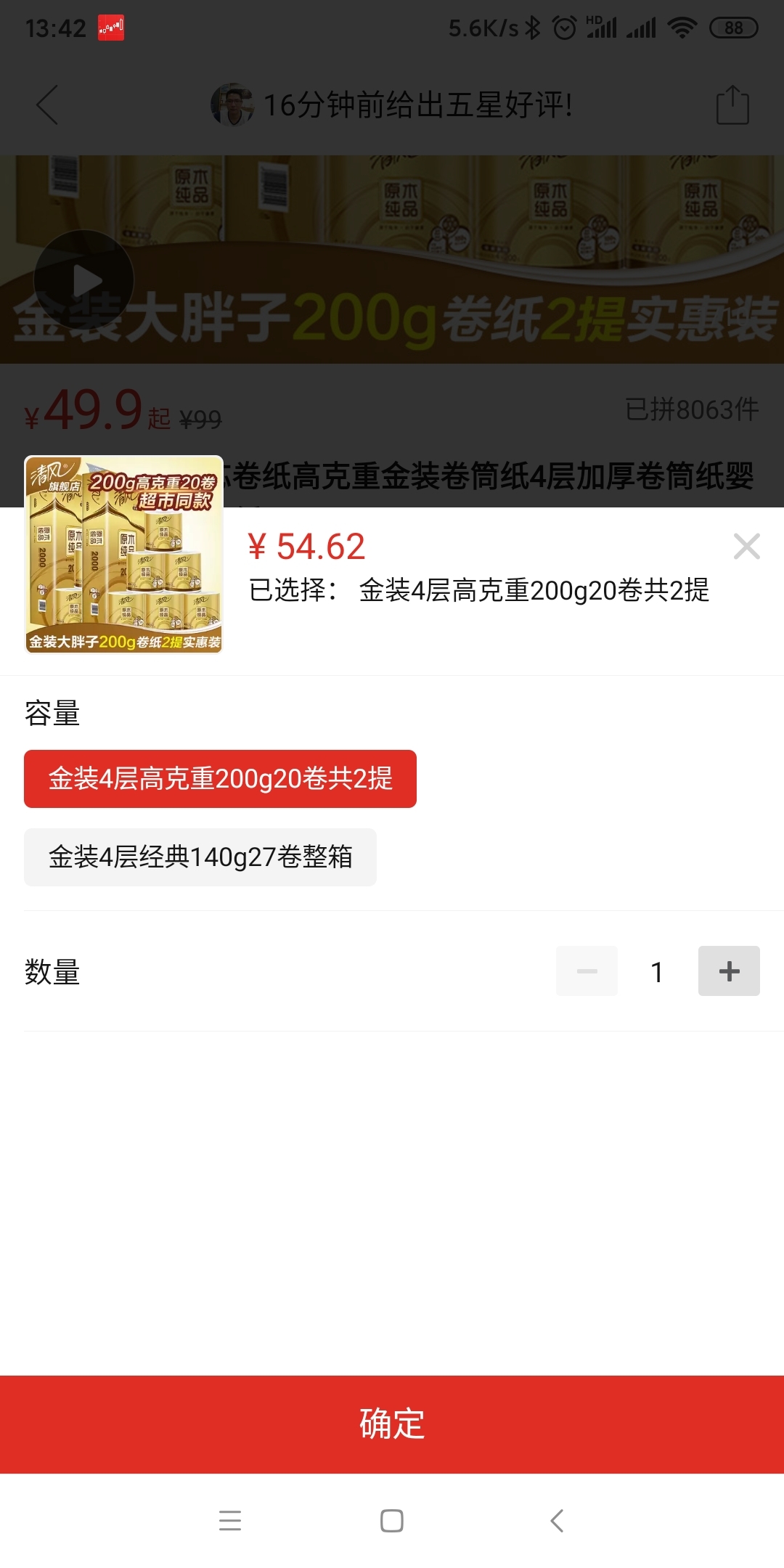
Task: Increase quantity with the plus button
Action: click(x=729, y=971)
